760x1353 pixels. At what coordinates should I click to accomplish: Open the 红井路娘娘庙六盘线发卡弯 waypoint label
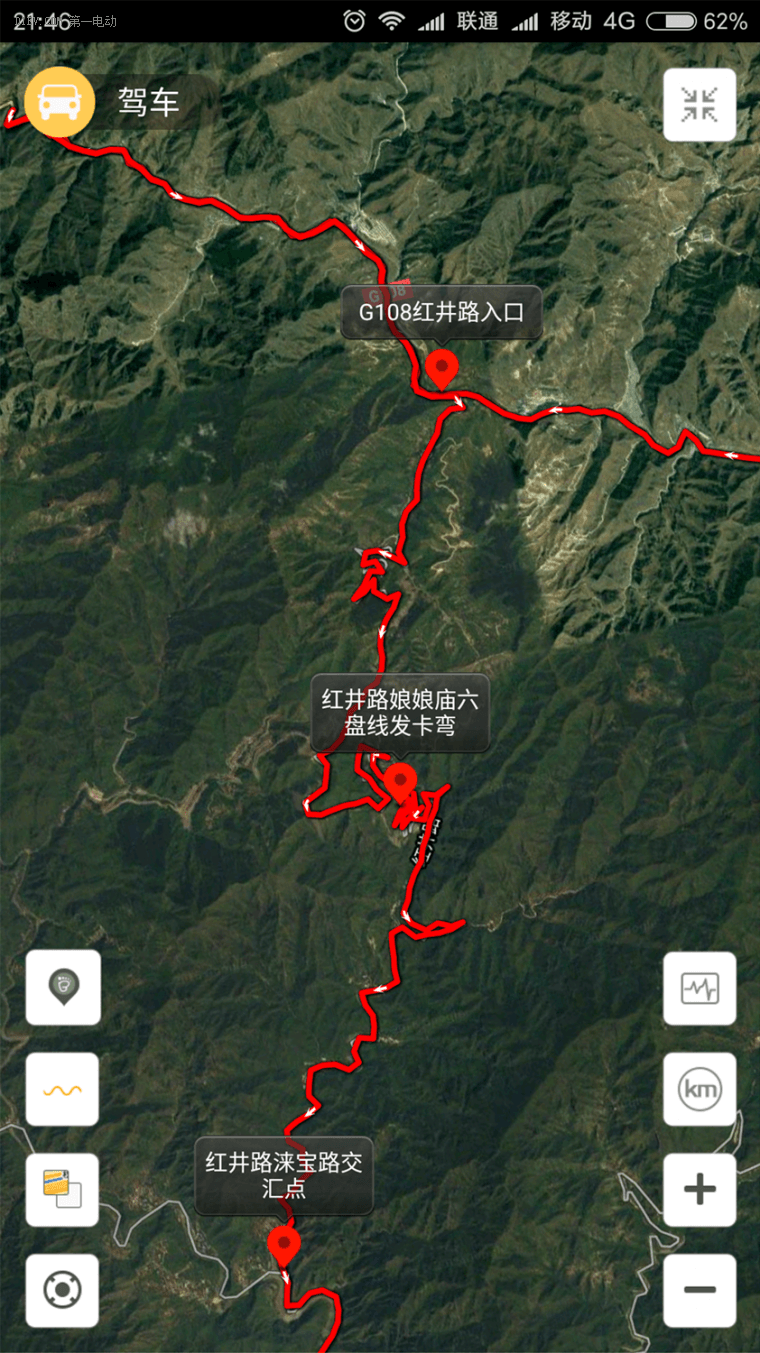[x=400, y=713]
